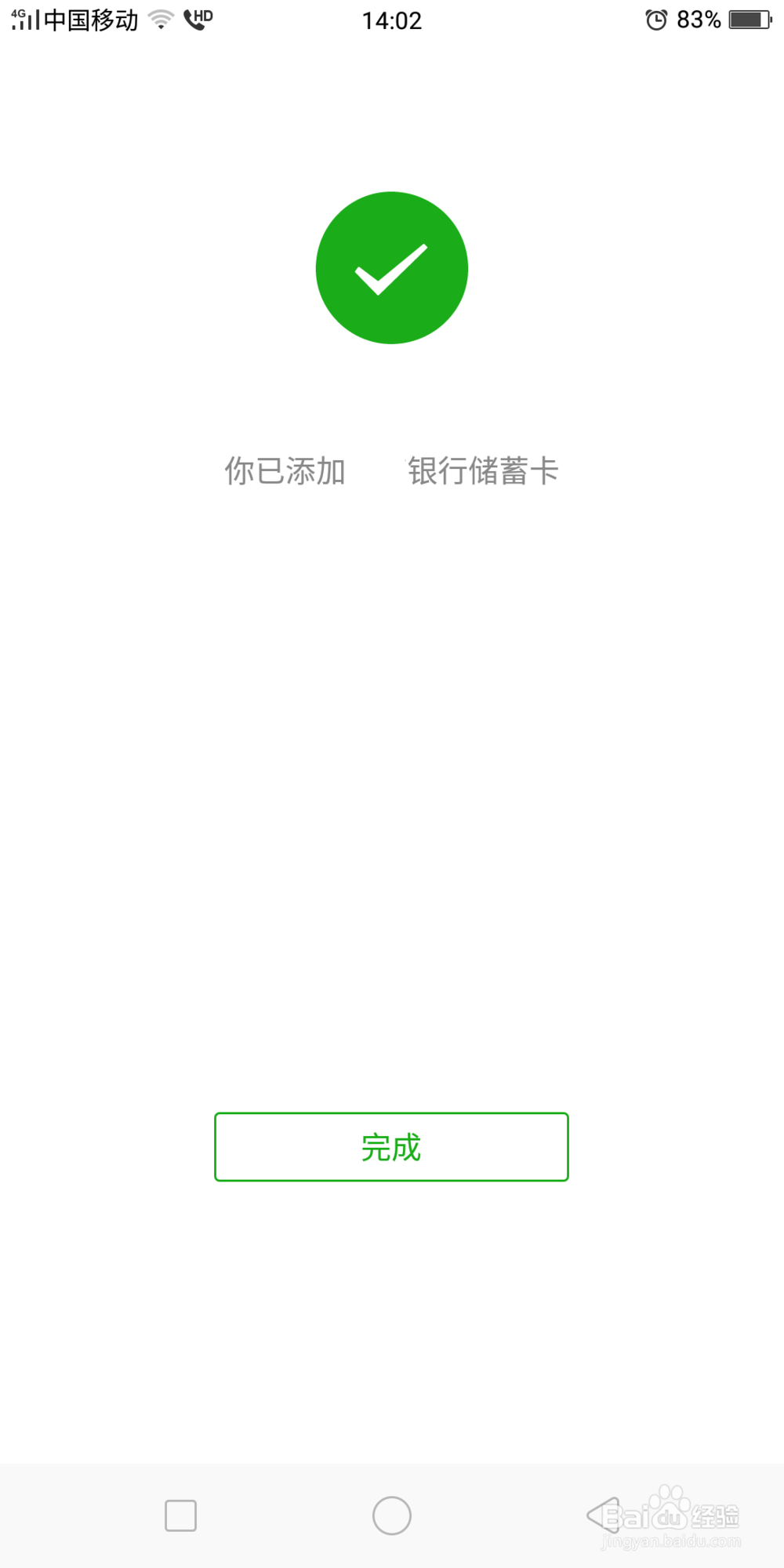
Task: Select the 你已添加 label text
Action: click(x=284, y=470)
